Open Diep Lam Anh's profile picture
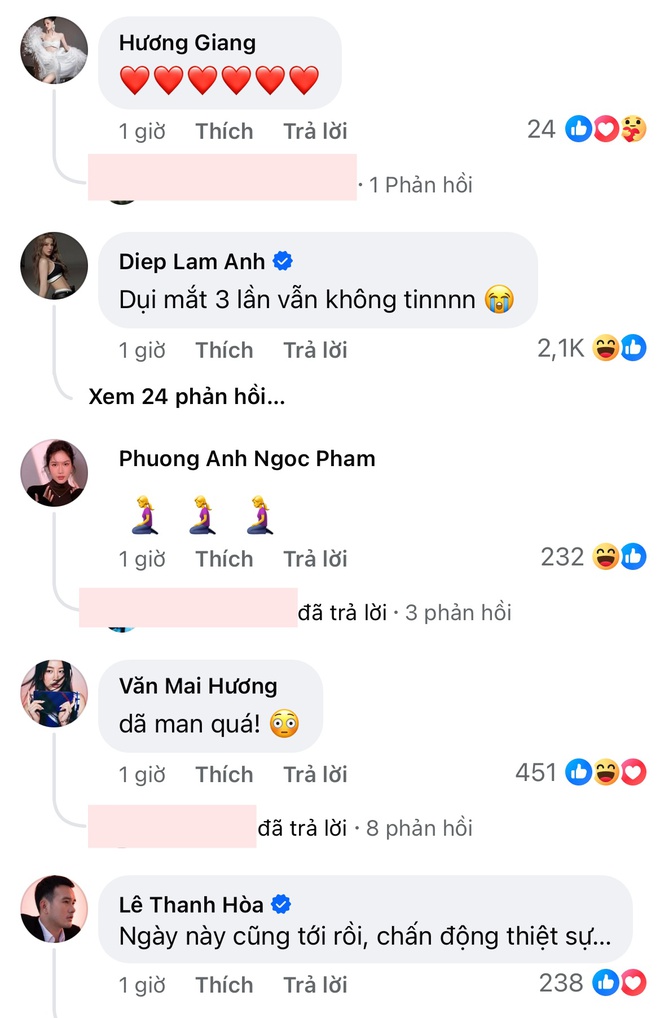Image resolution: width=660 pixels, height=1018 pixels. 54,266
